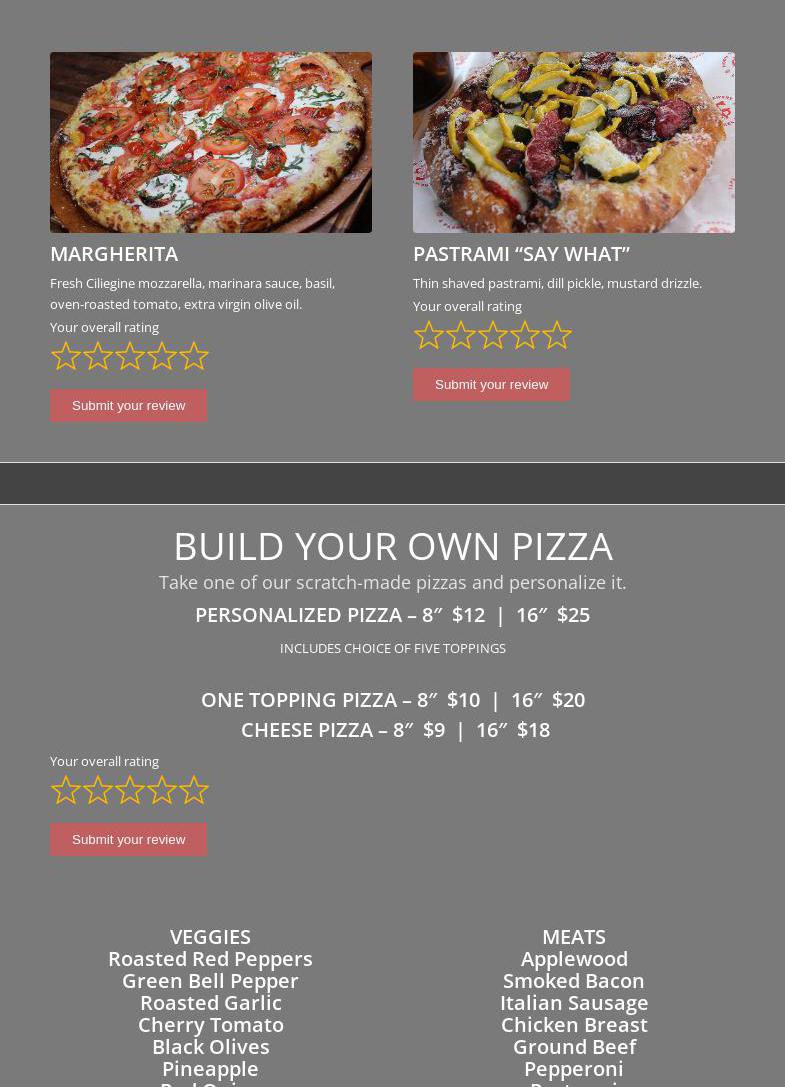This screenshot has width=785, height=1087.
Task: View the Pastrami "Say What" pizza photo
Action: coord(574,142)
